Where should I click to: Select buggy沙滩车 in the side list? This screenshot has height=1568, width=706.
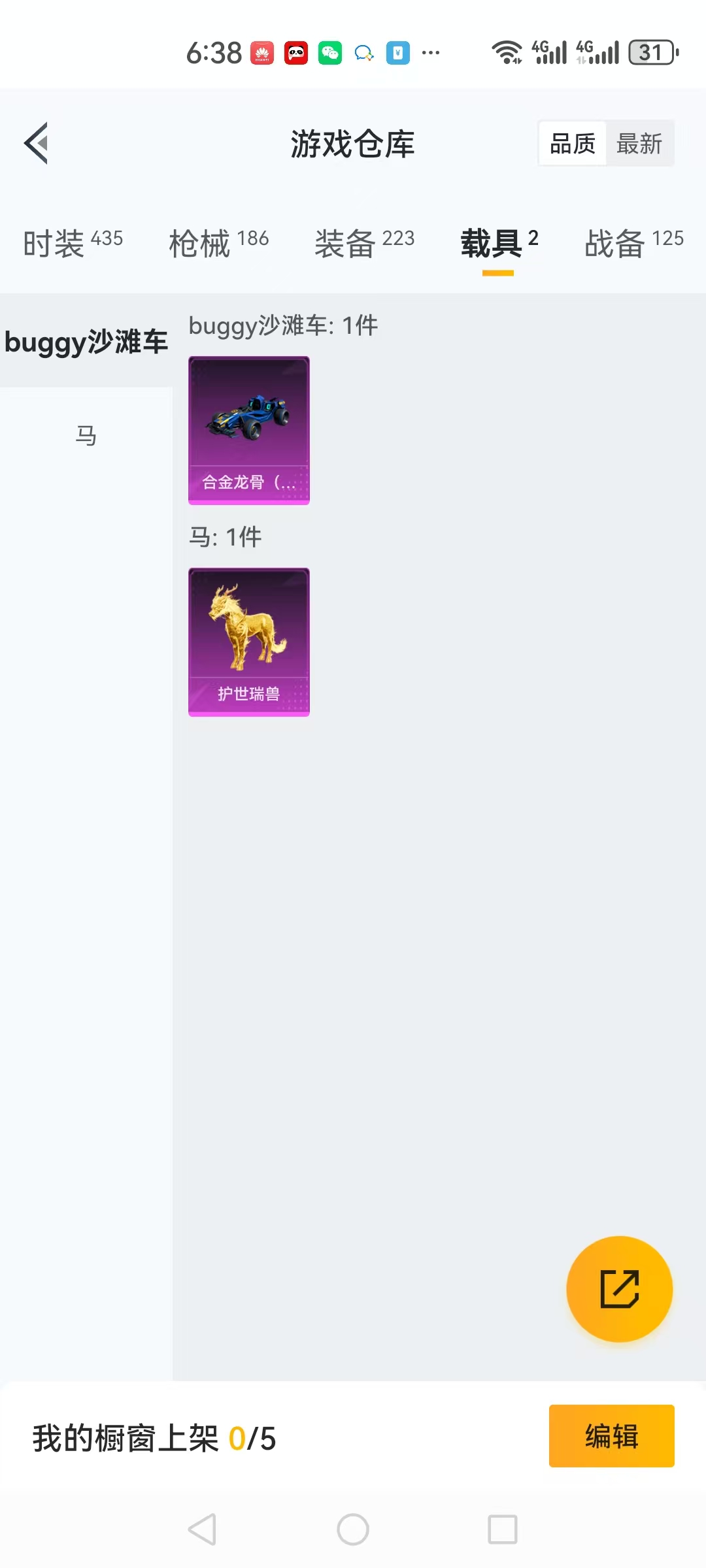pyautogui.click(x=86, y=341)
